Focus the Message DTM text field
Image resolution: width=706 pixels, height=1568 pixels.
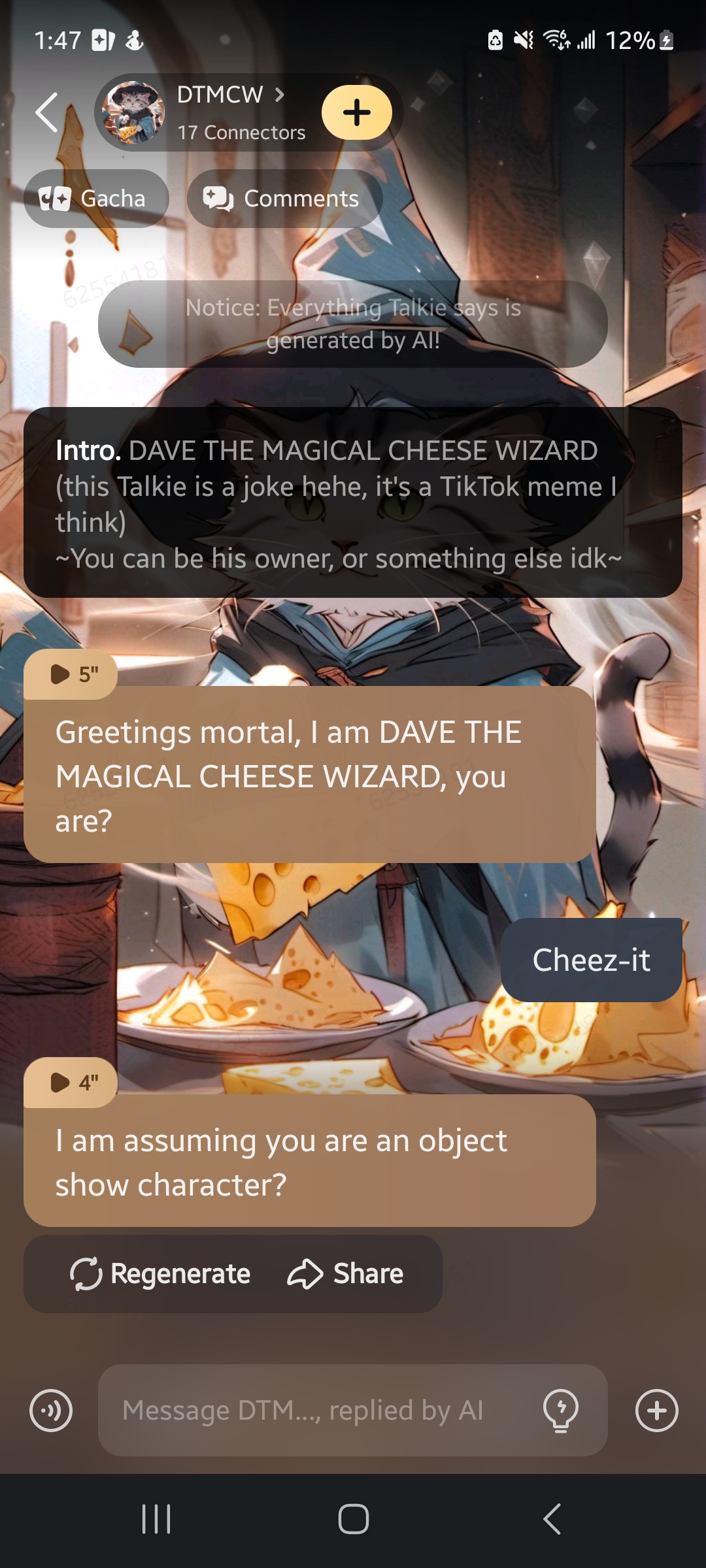320,1411
